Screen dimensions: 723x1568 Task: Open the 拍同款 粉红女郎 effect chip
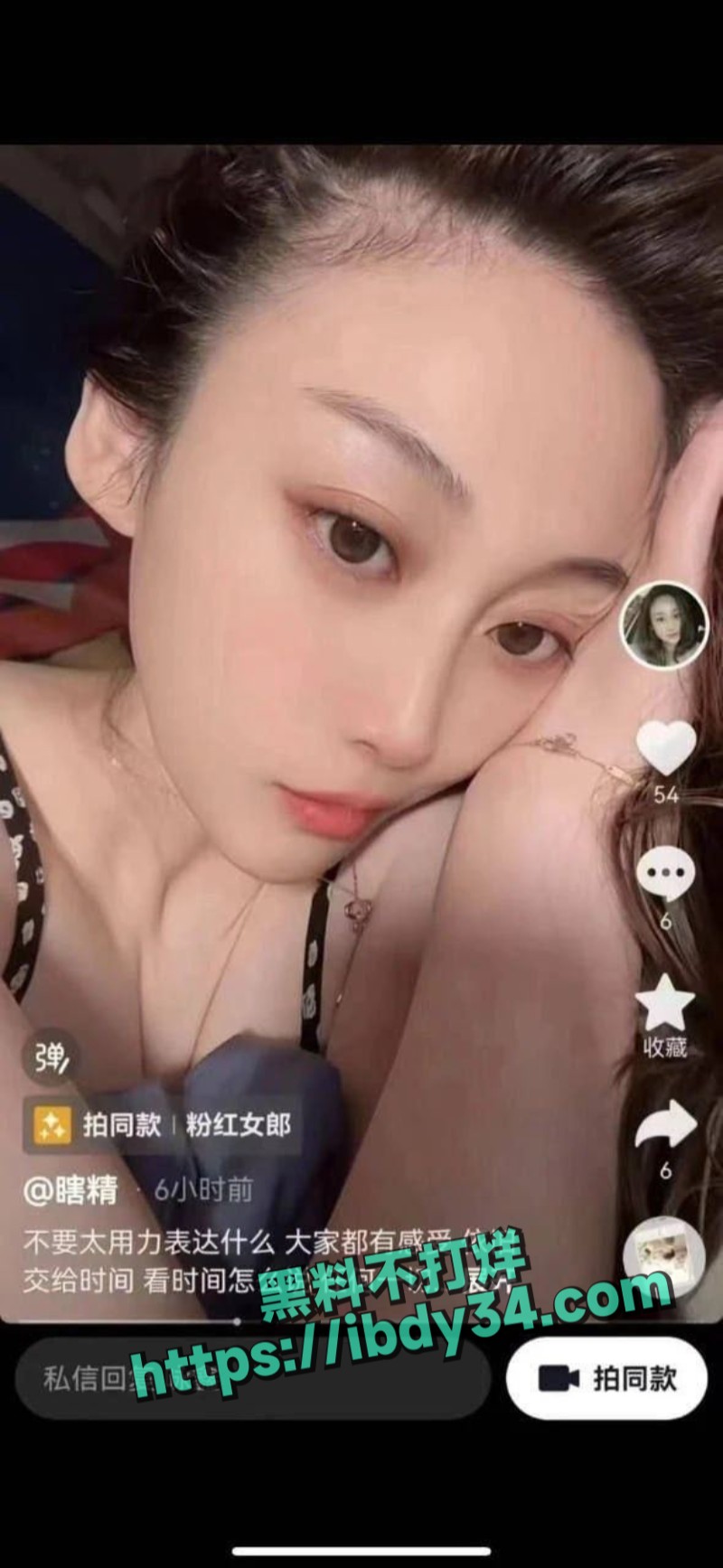[x=162, y=1125]
